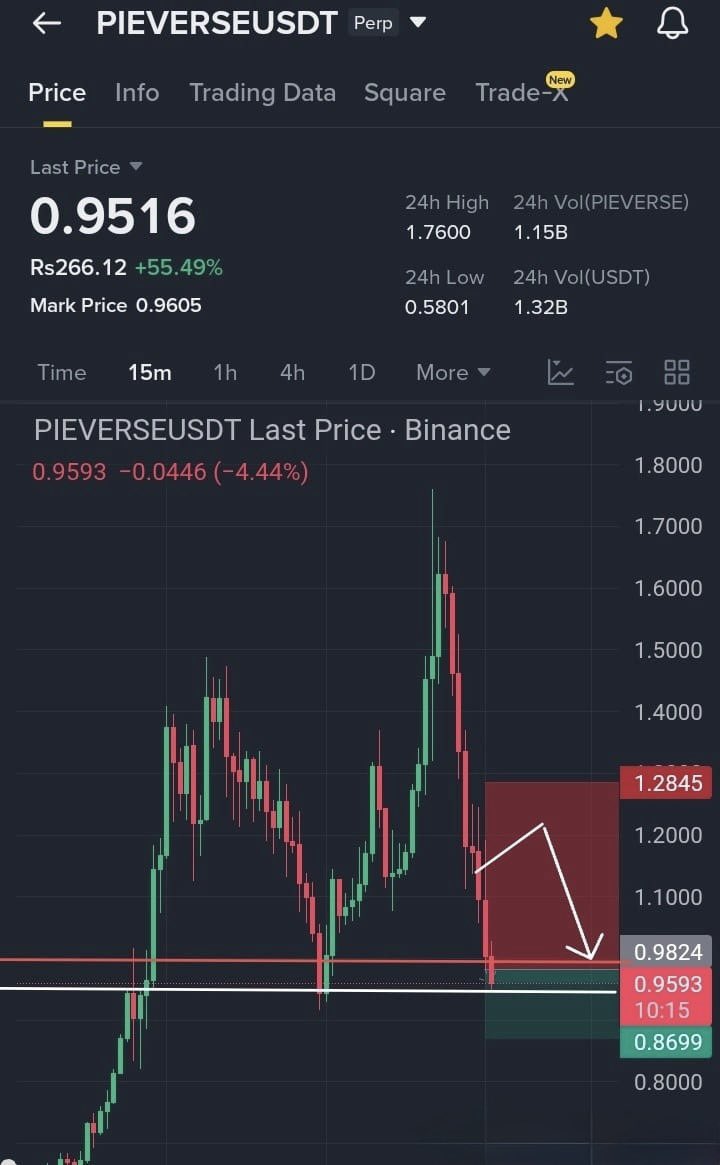
Task: Open the price alert bell
Action: pyautogui.click(x=672, y=23)
